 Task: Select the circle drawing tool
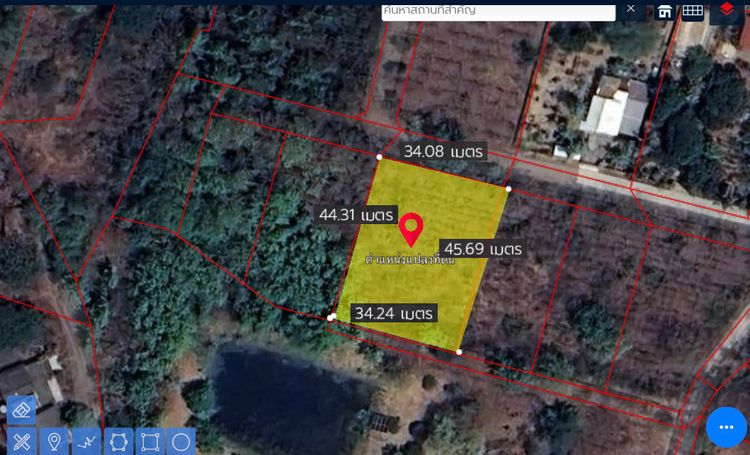181,441
